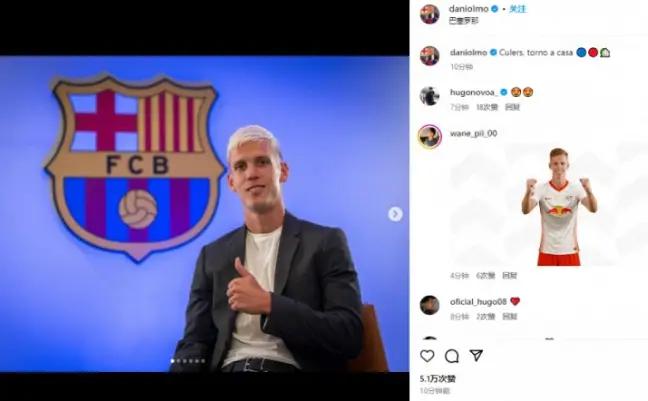648x401 pixels.
Task: Share this post with the paper plane icon
Action: 476,355
